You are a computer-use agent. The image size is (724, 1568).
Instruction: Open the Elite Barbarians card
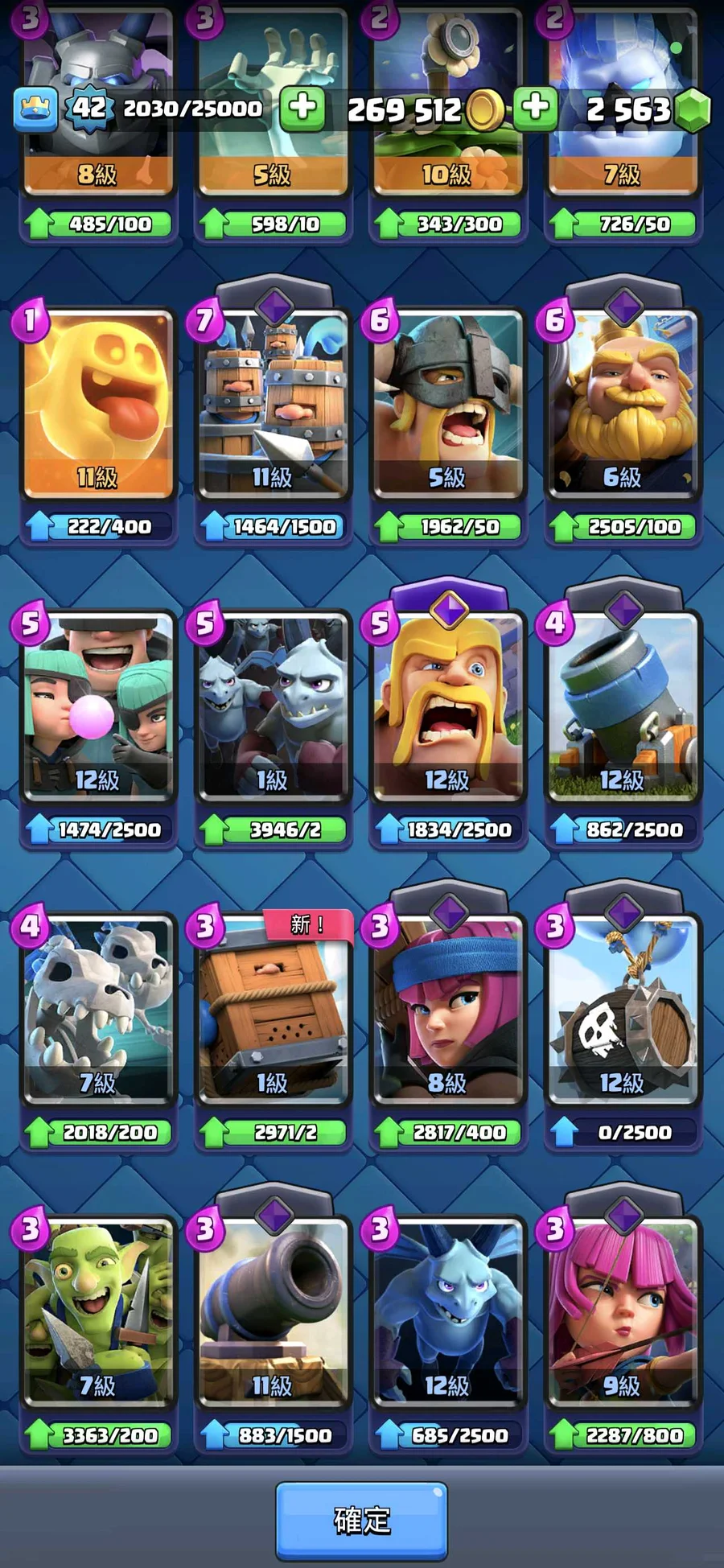(447, 402)
